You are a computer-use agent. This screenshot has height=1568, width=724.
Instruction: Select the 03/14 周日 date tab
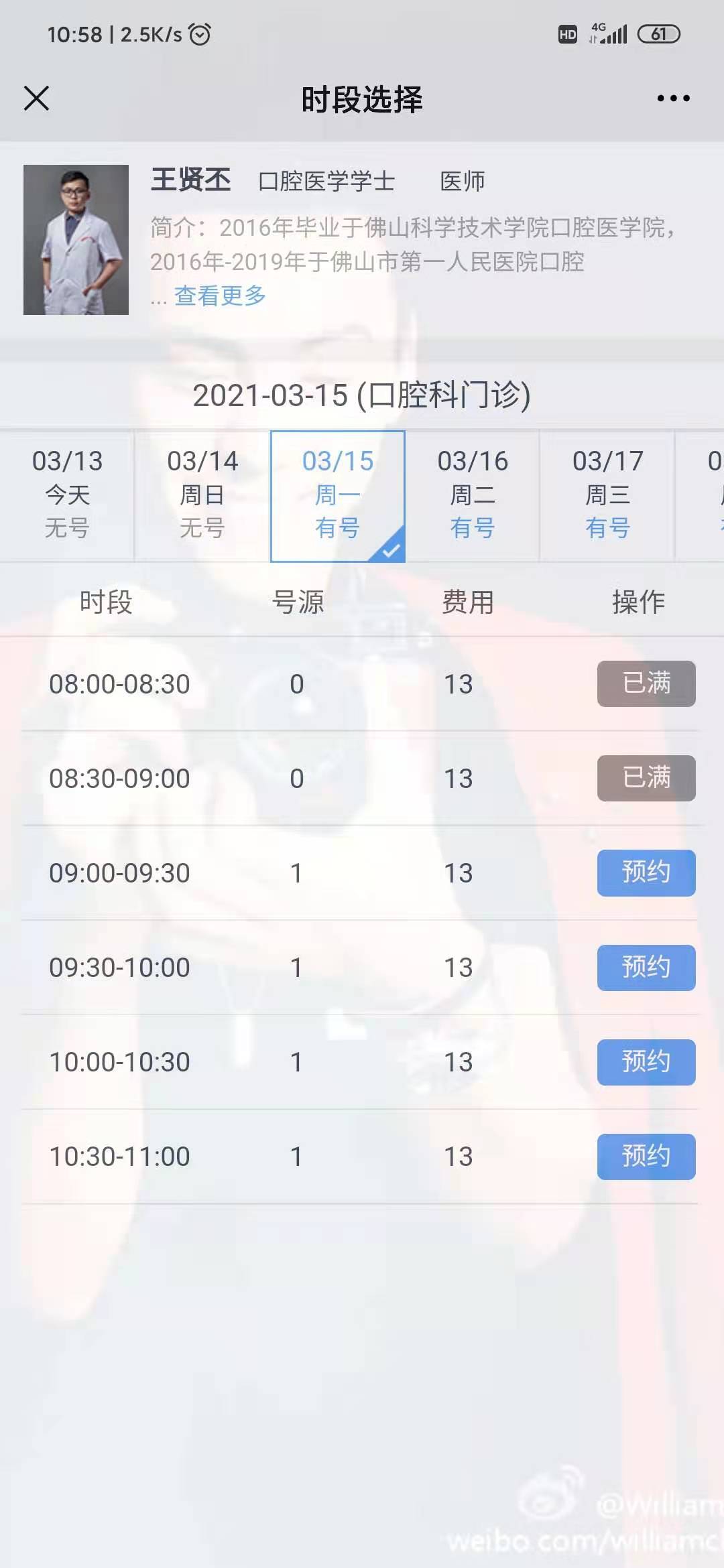[202, 495]
